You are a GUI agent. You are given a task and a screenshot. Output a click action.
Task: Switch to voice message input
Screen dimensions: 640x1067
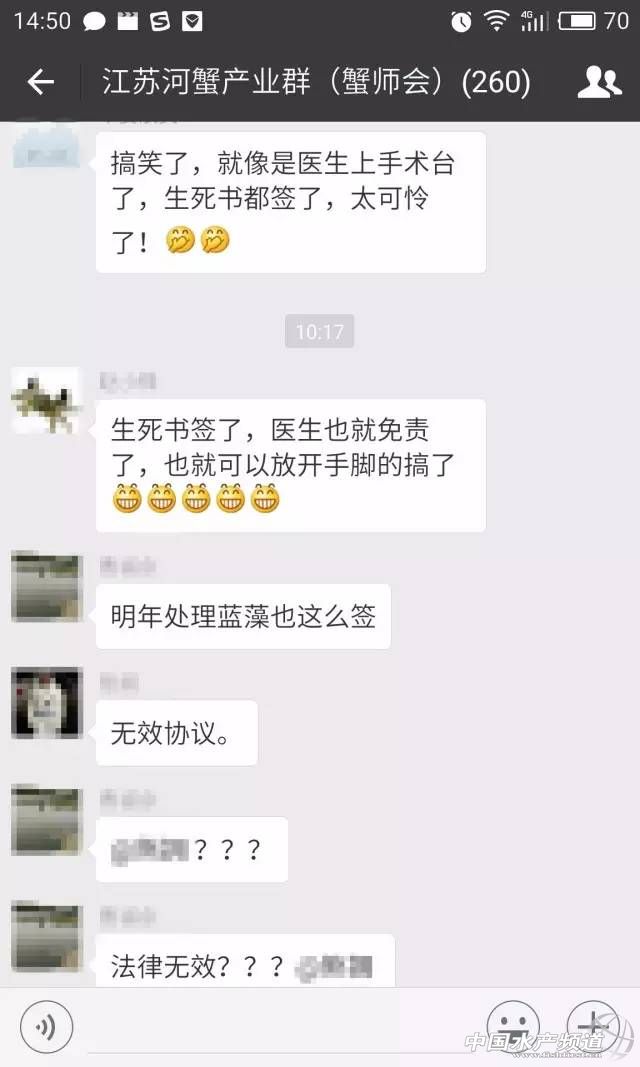pos(46,1027)
